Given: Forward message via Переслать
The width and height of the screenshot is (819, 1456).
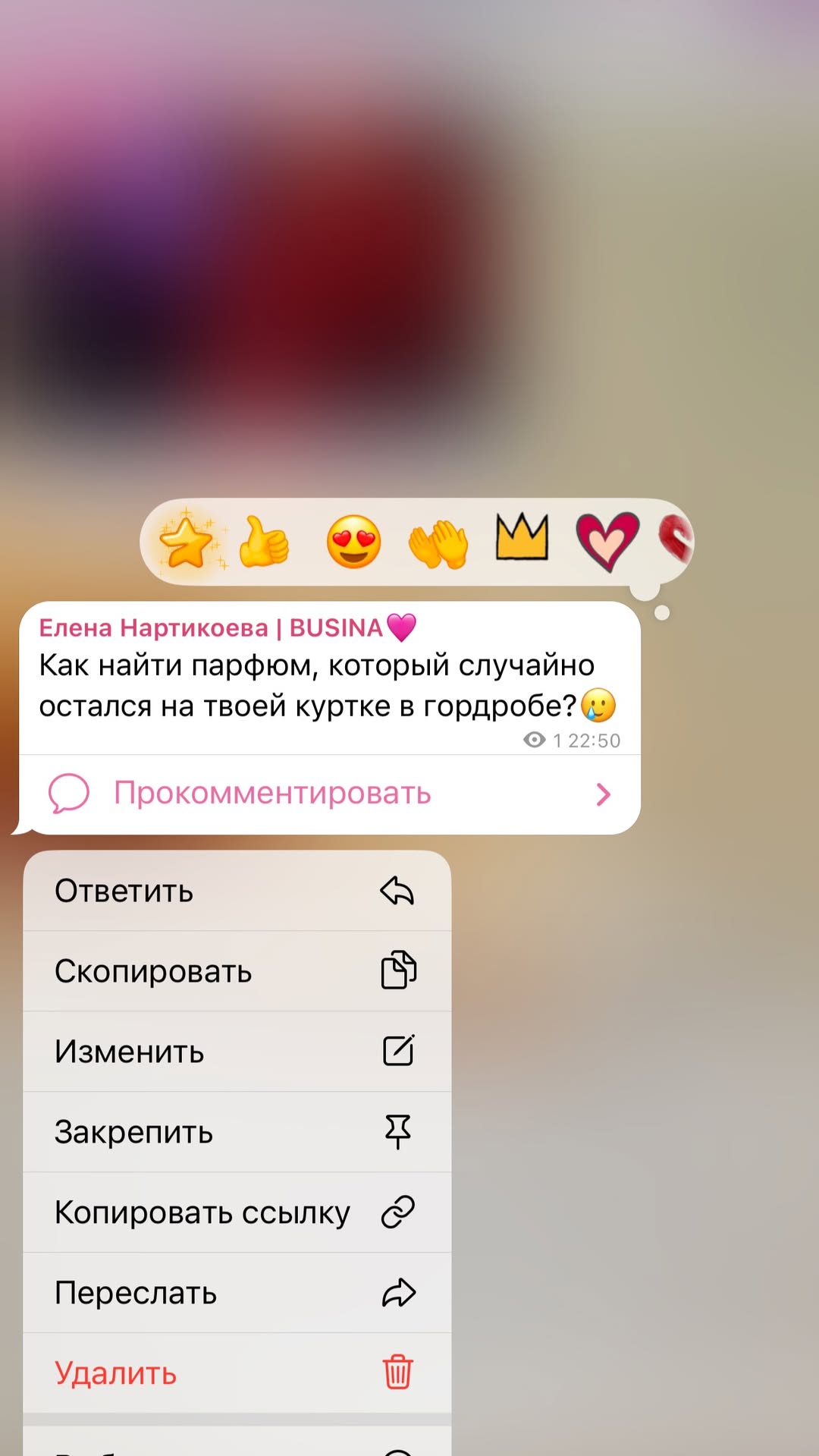Looking at the screenshot, I should pos(237,1293).
